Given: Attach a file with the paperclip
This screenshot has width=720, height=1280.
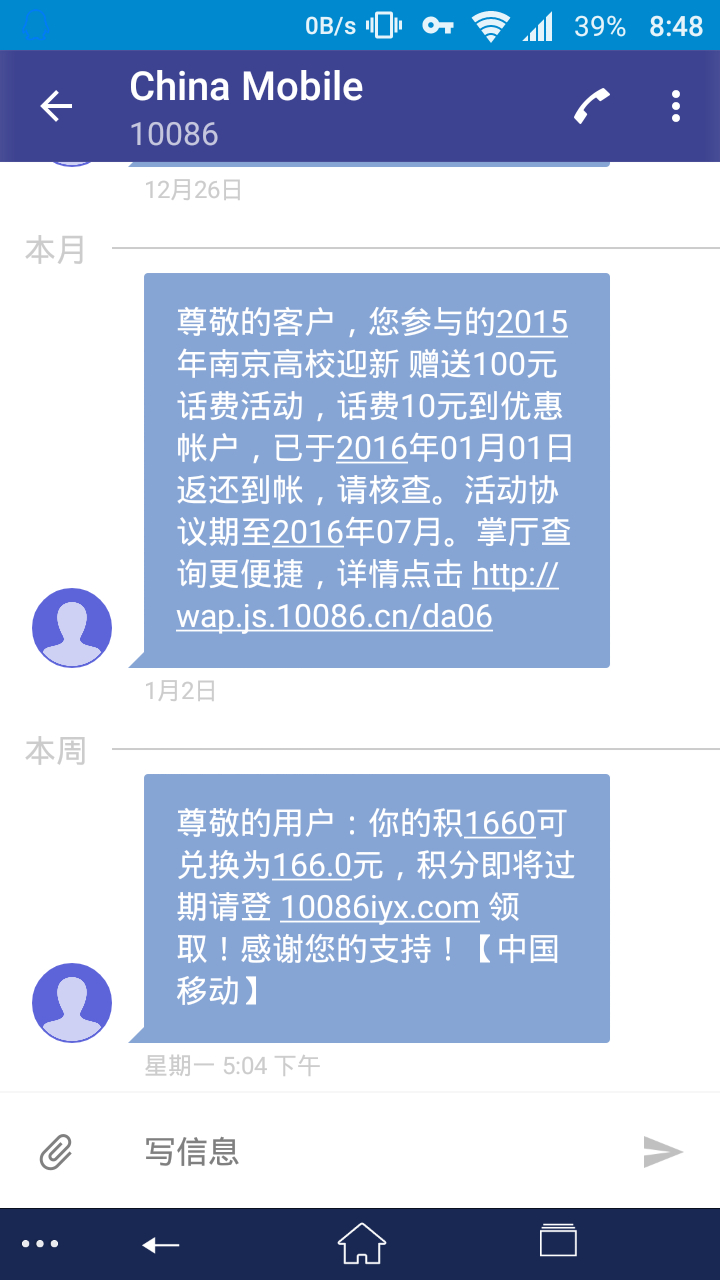Looking at the screenshot, I should click(56, 1152).
